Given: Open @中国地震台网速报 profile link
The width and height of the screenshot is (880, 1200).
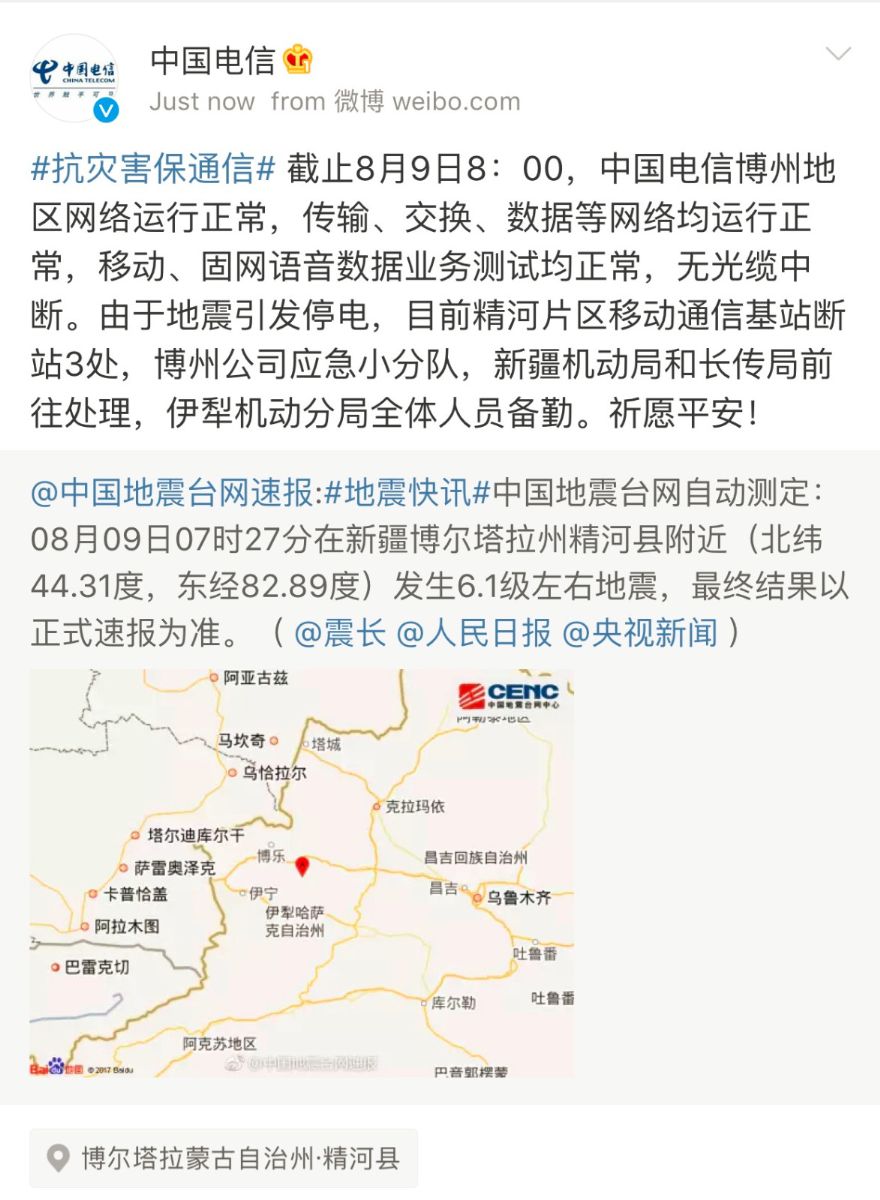Looking at the screenshot, I should [172, 492].
